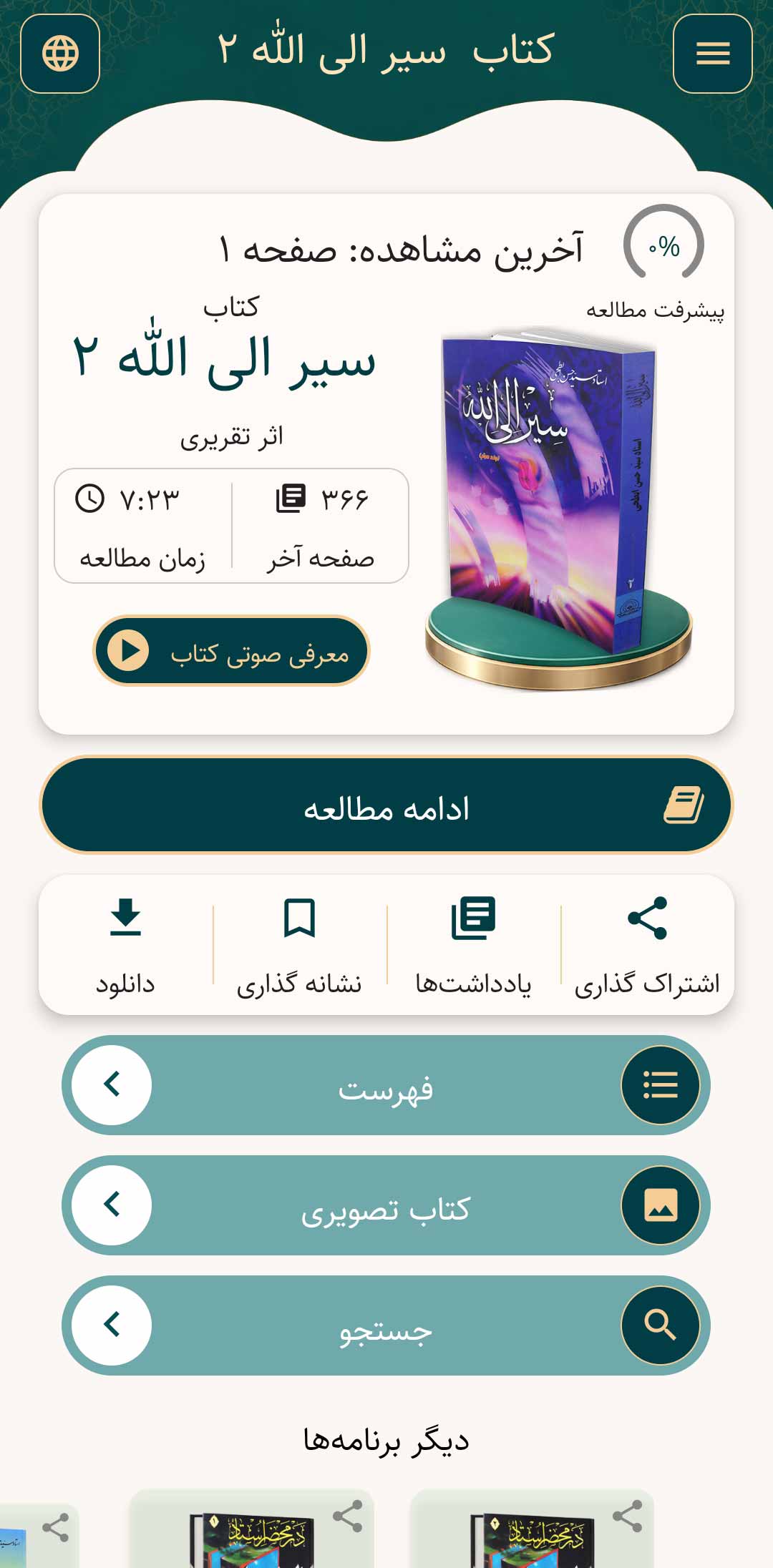
Task: Play the audio introduction of the book
Action: click(231, 651)
